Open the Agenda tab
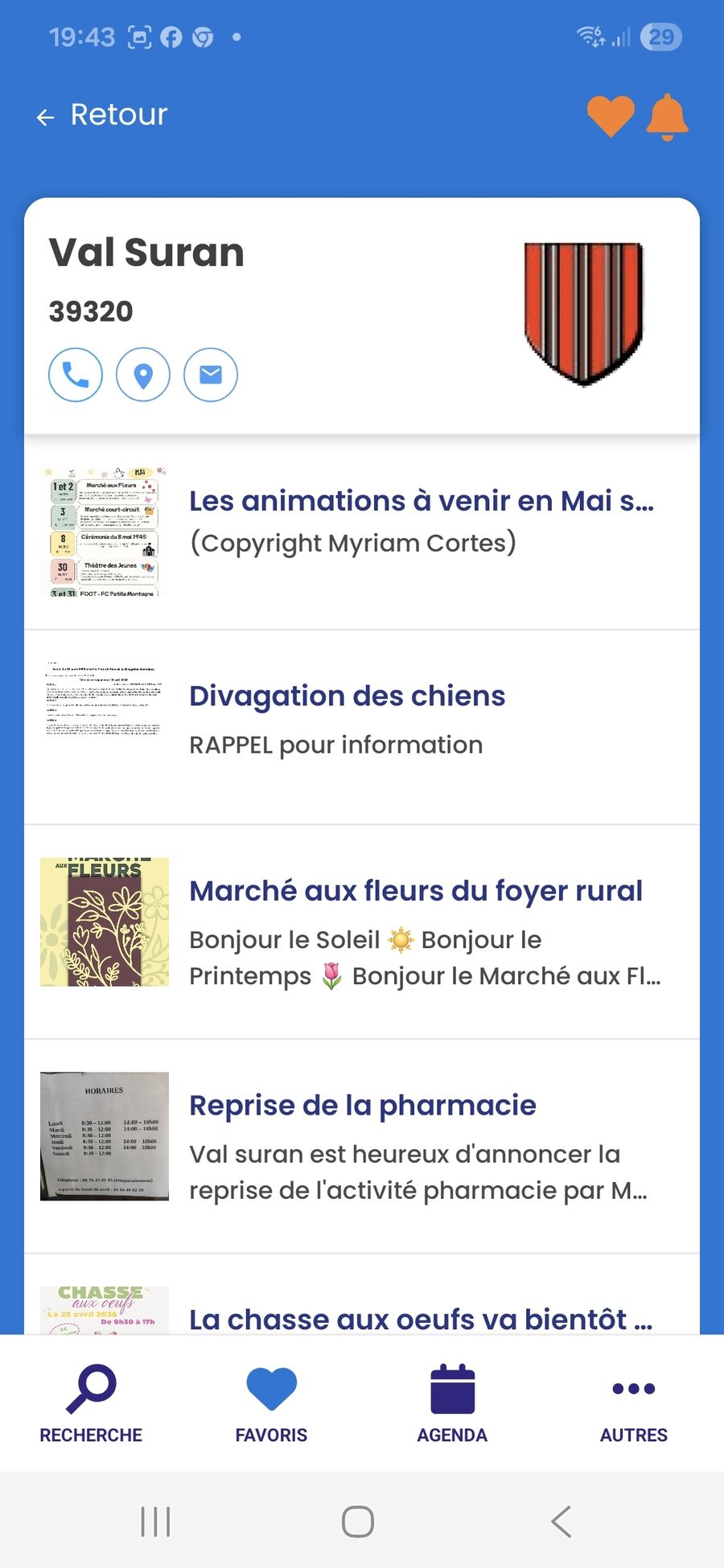This screenshot has width=724, height=1568. [x=452, y=1404]
